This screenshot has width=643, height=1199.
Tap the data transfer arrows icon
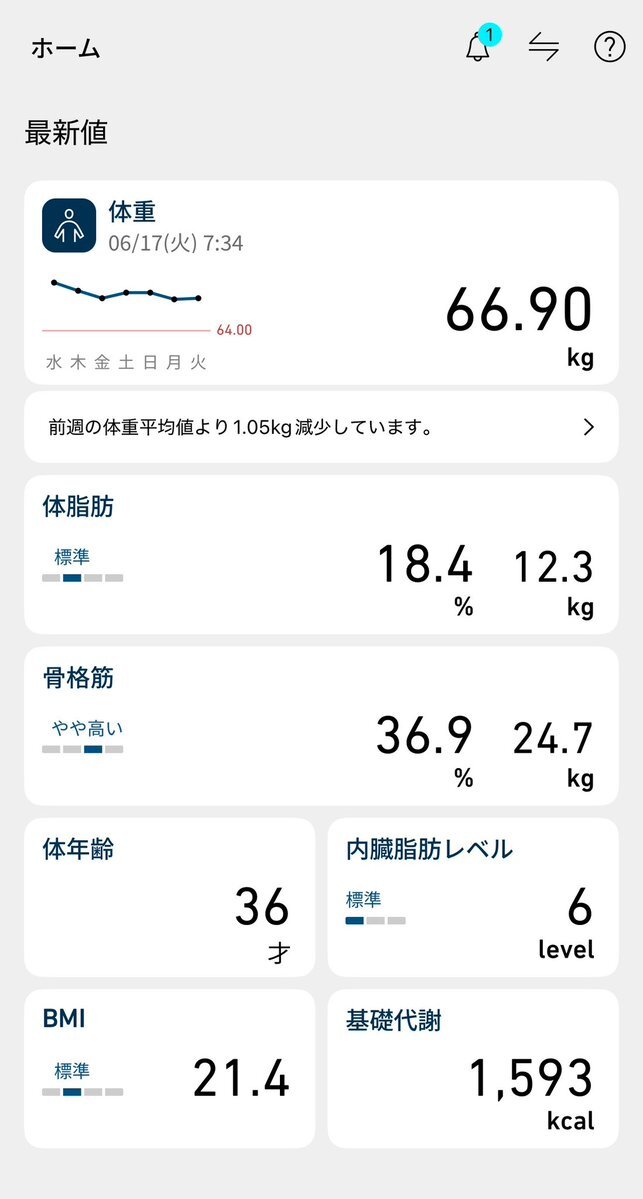[x=544, y=47]
